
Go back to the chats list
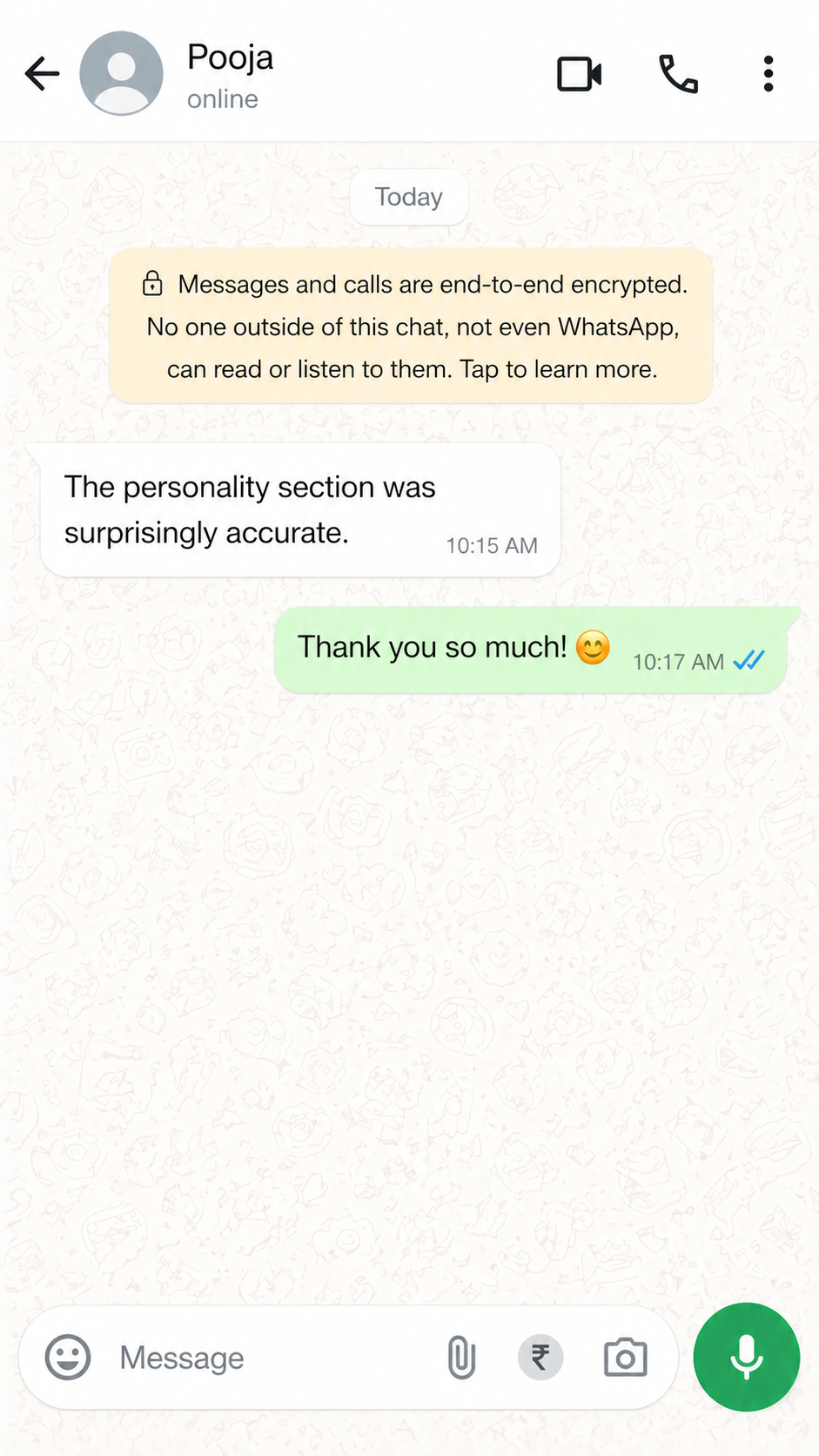point(41,74)
